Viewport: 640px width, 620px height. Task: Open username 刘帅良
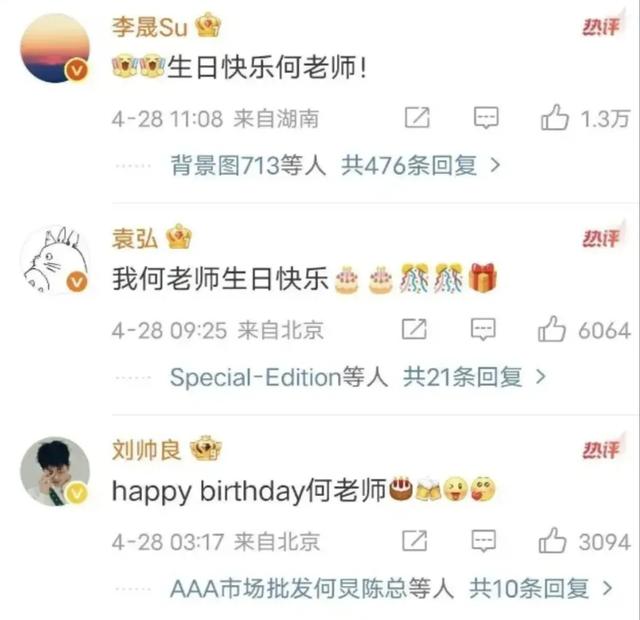[x=146, y=449]
